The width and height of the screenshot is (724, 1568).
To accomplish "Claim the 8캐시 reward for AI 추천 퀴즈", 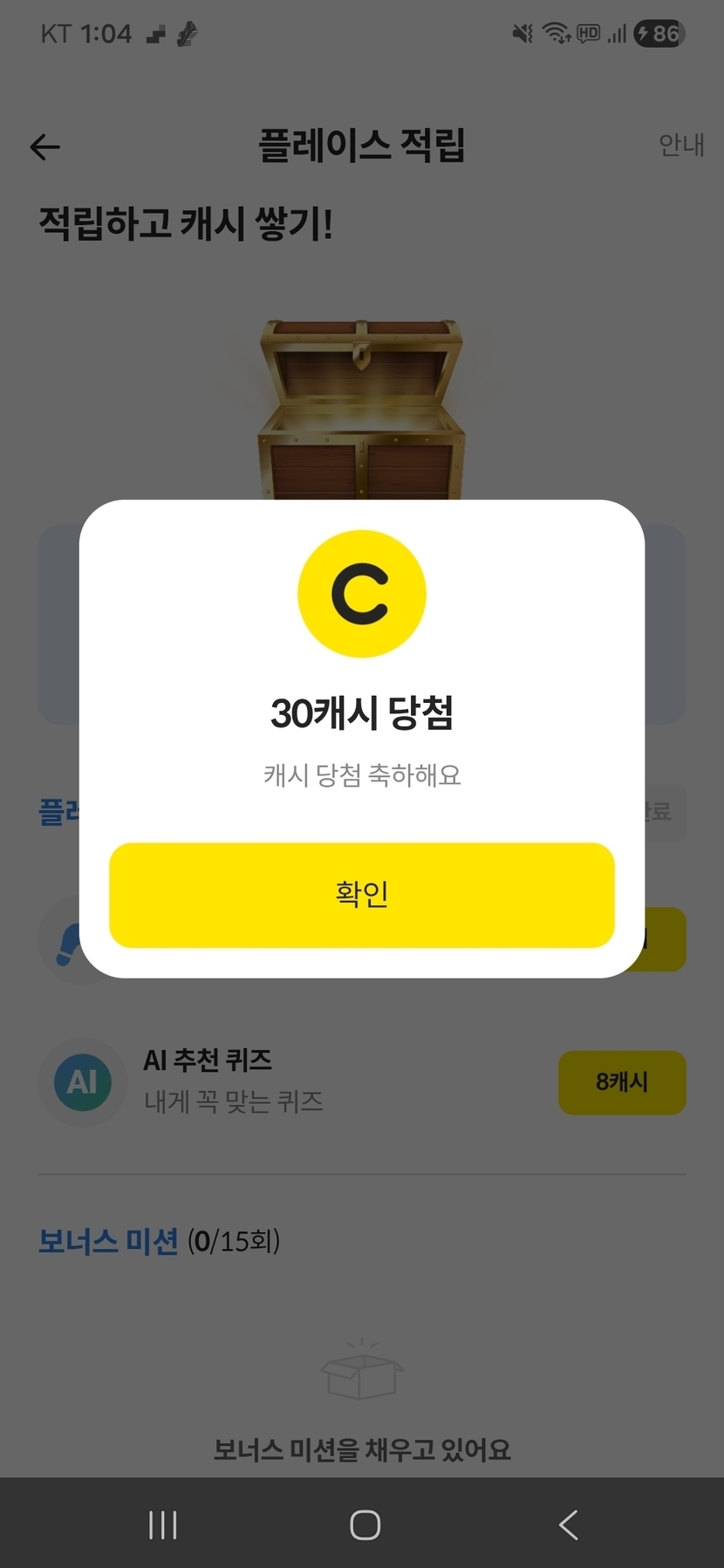I will (x=622, y=1082).
